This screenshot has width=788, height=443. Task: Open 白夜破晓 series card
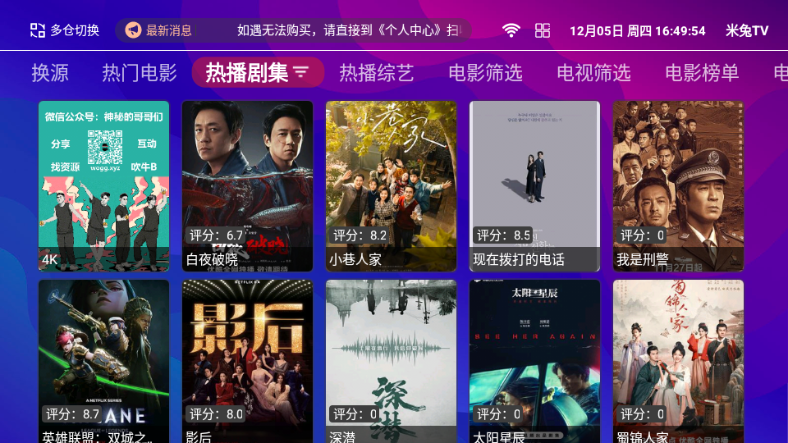click(247, 186)
